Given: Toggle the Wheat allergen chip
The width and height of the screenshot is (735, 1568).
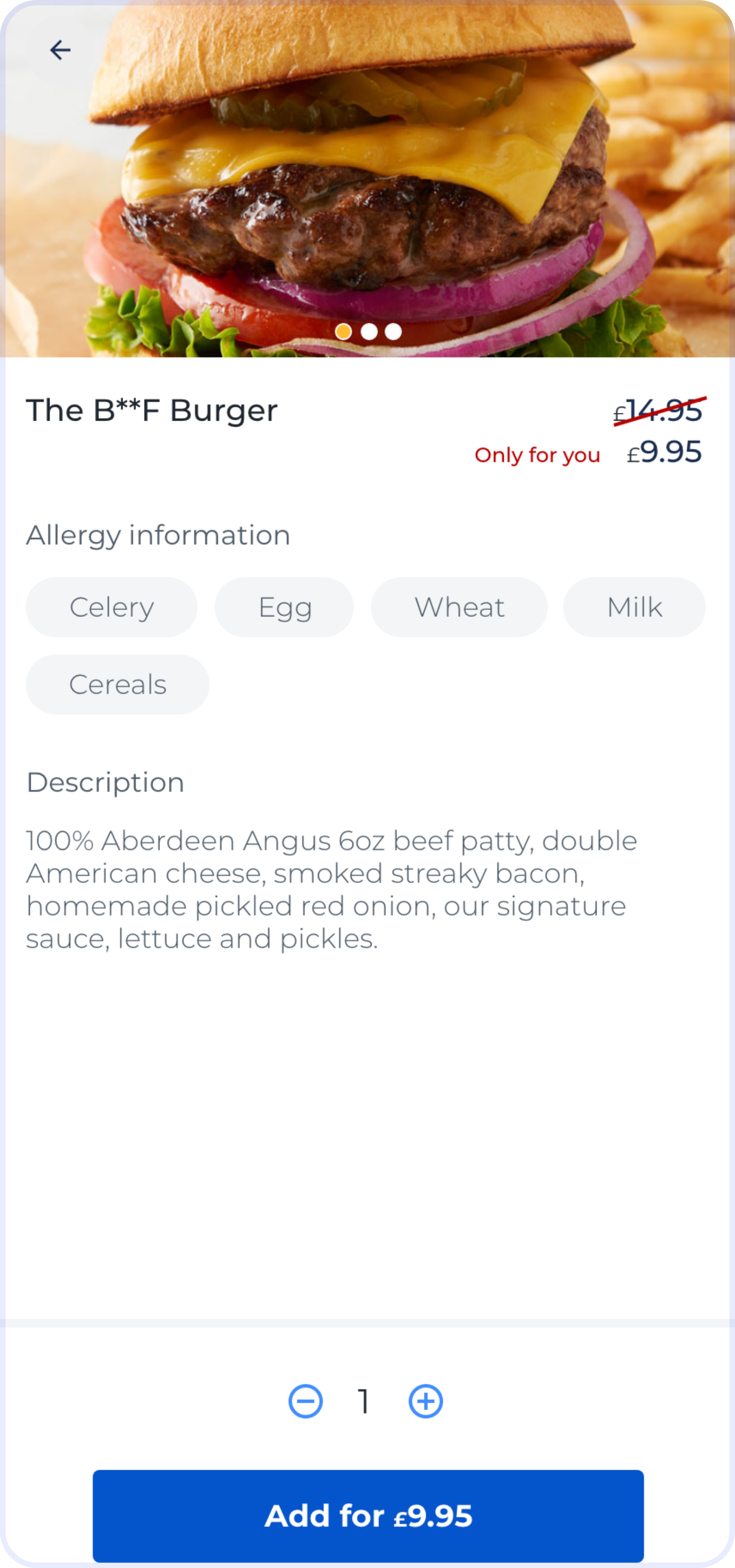Looking at the screenshot, I should 459,606.
